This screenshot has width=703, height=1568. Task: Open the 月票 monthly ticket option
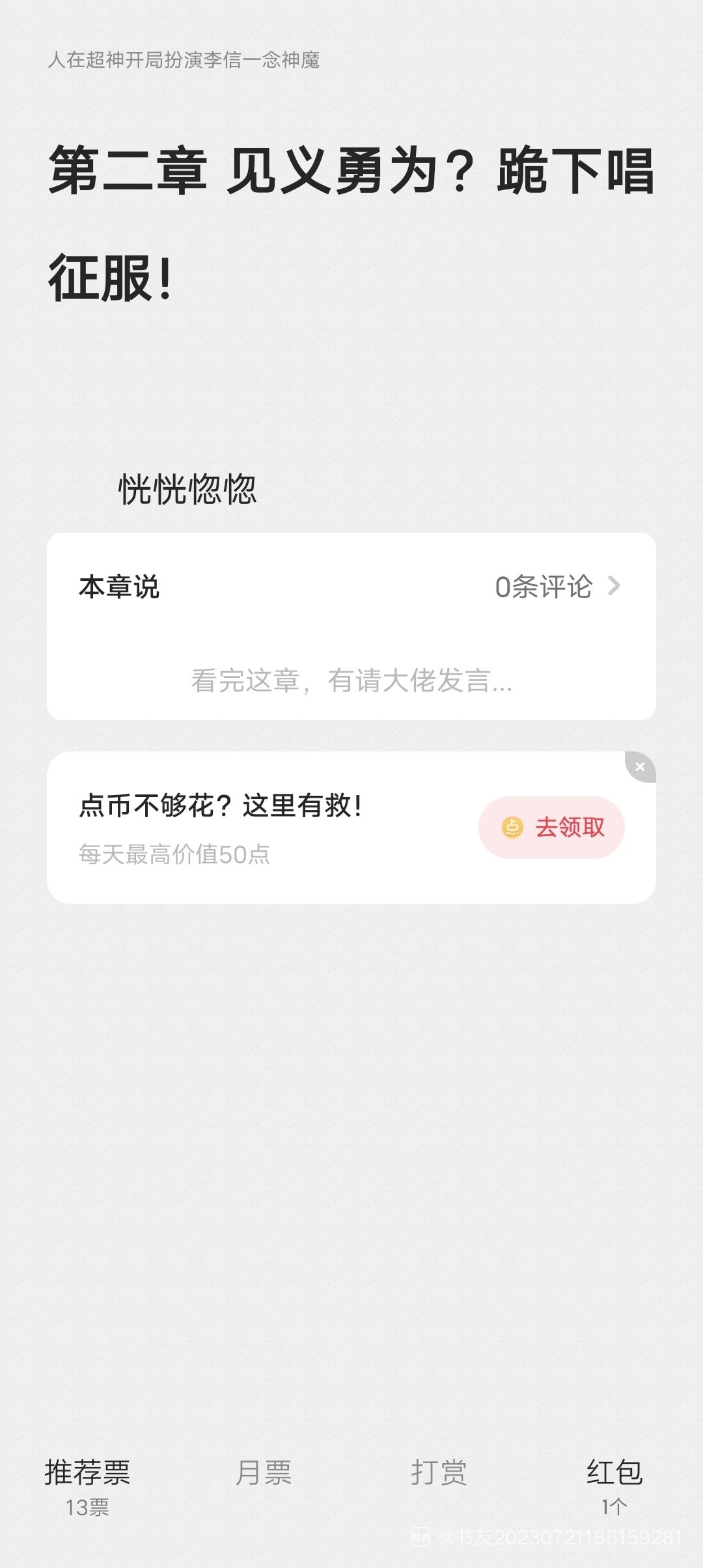264,1473
